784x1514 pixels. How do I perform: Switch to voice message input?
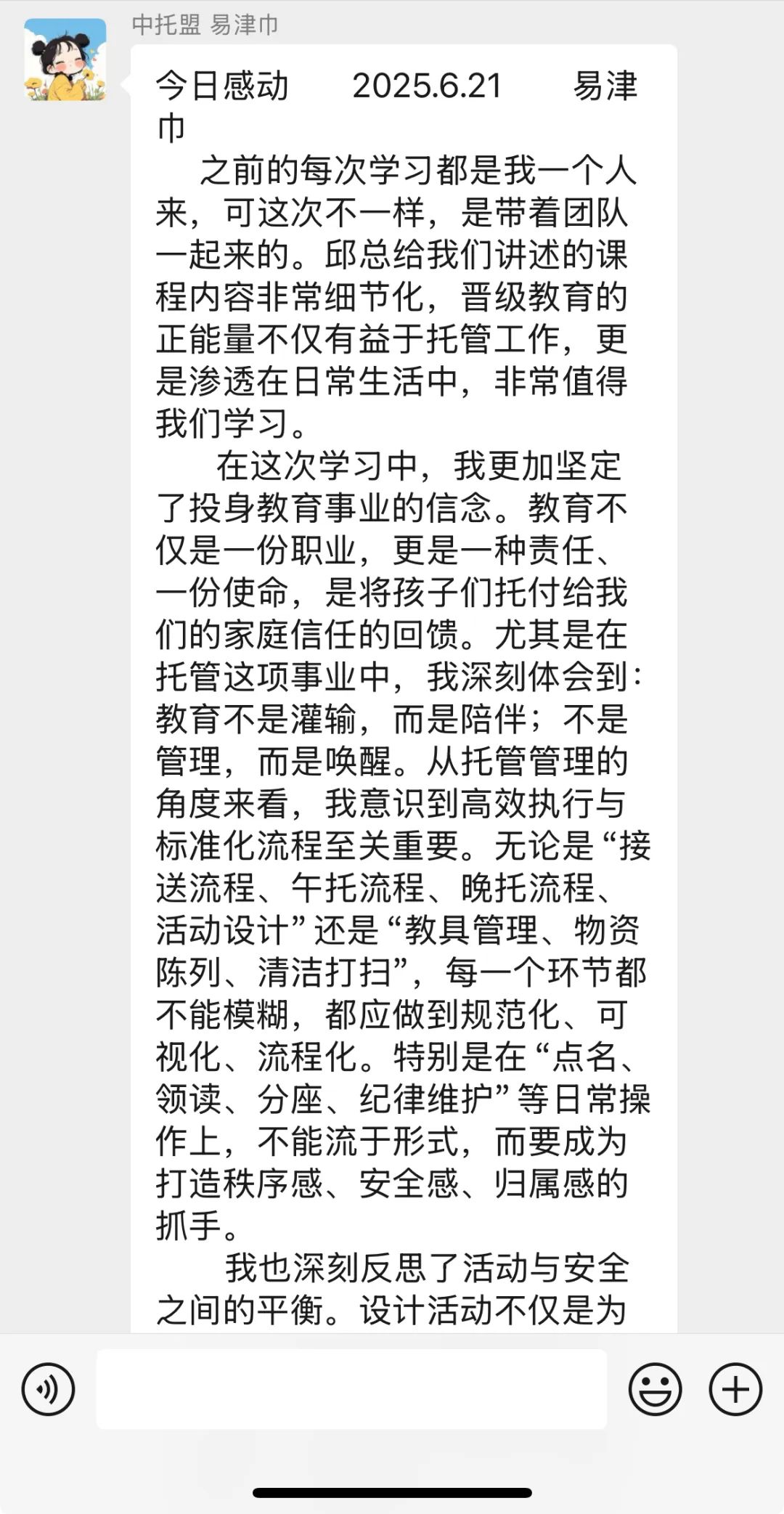coord(49,1389)
